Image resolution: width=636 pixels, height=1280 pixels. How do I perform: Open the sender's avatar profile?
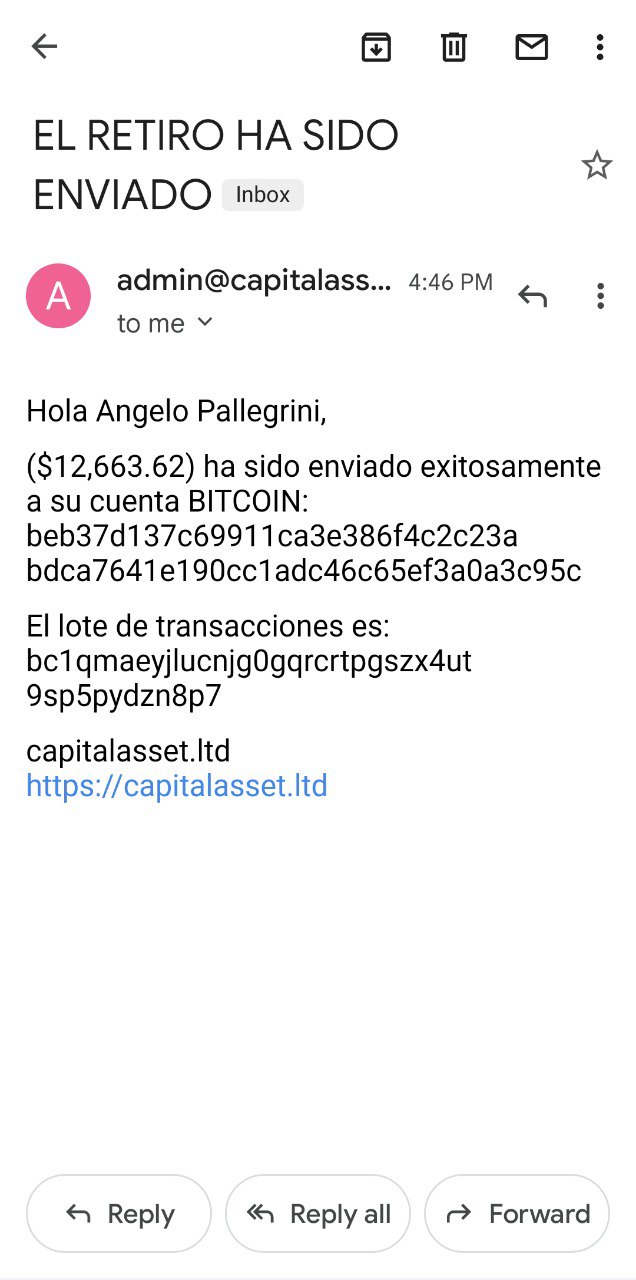click(58, 296)
